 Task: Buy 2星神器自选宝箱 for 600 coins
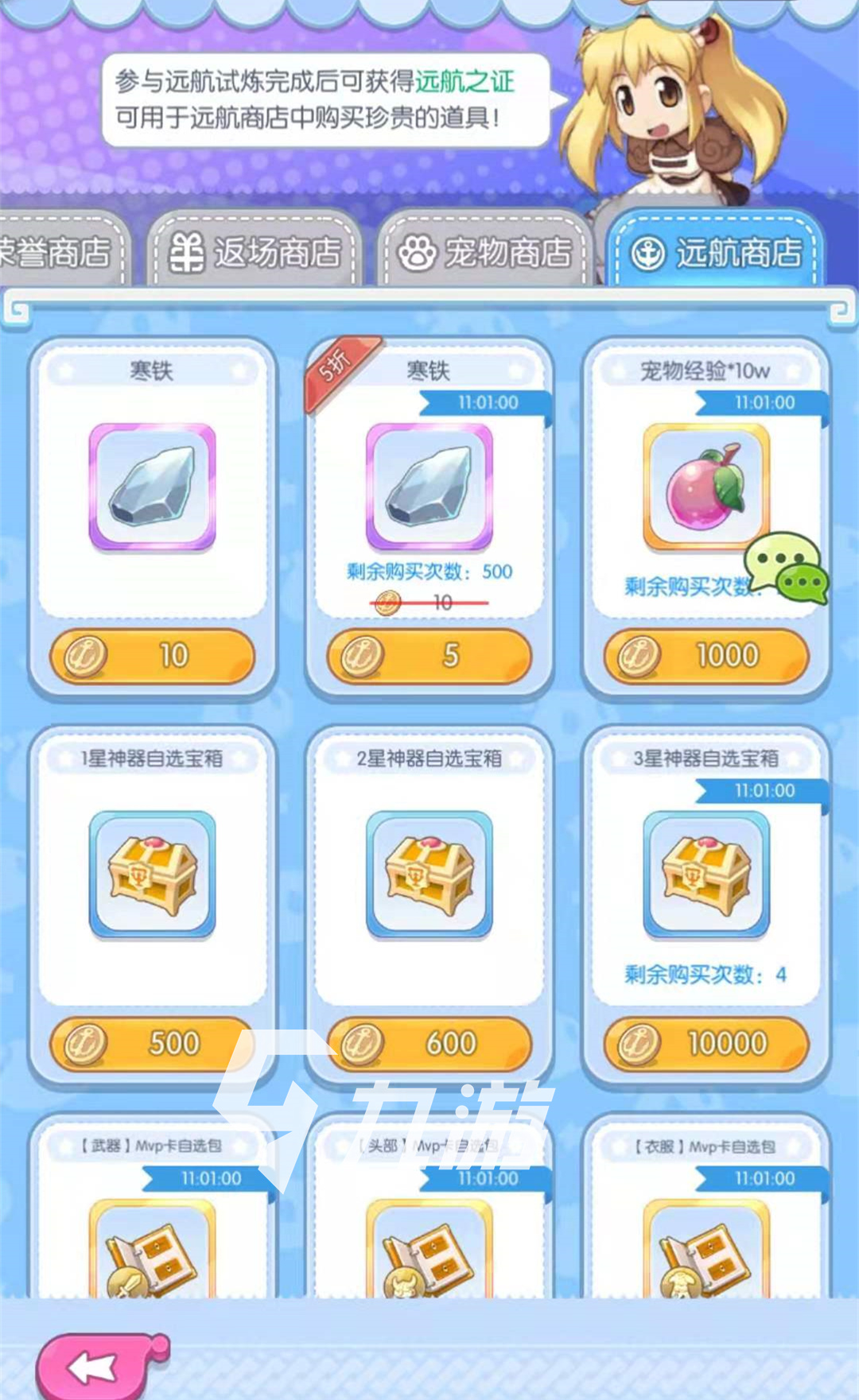[429, 1043]
